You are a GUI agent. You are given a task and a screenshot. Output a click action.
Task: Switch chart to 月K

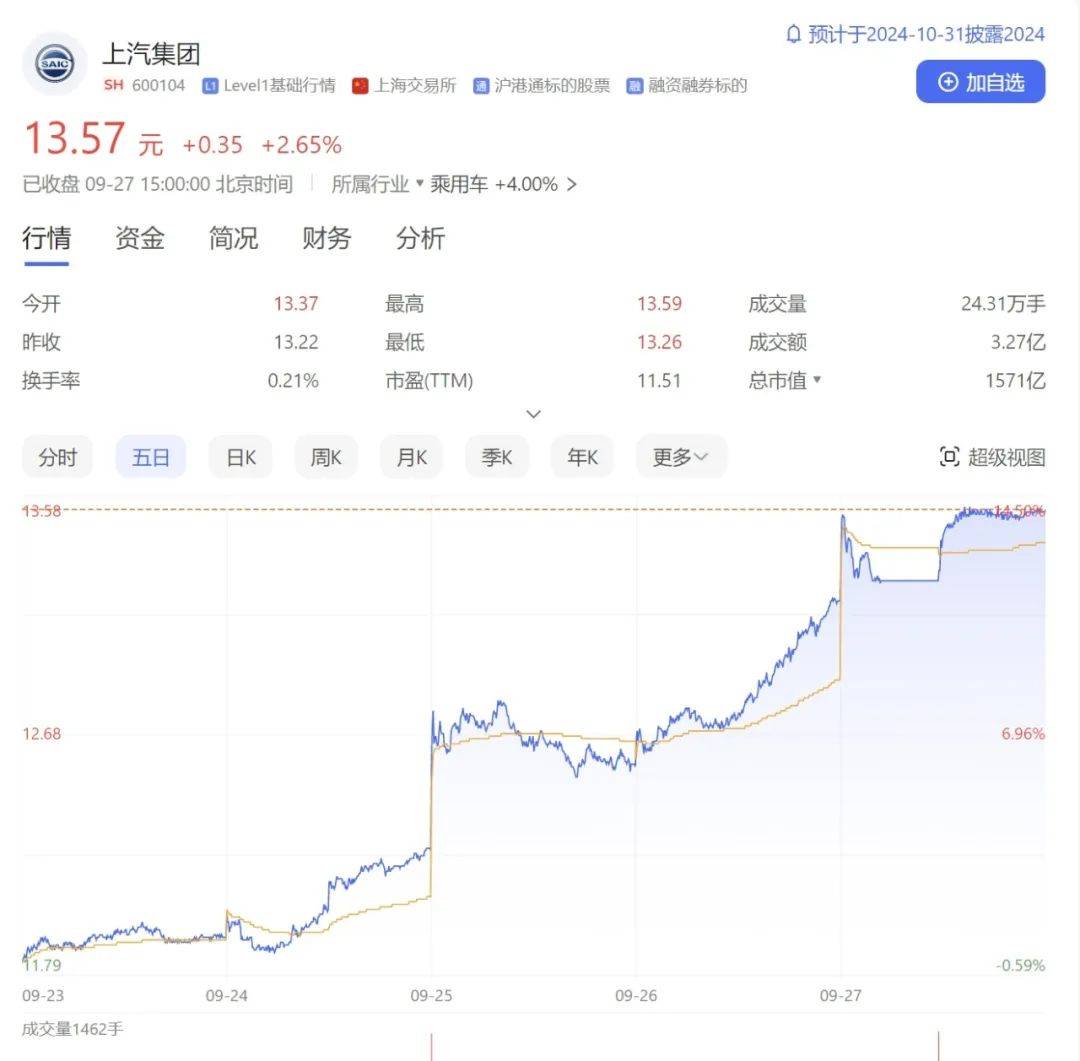[x=411, y=457]
